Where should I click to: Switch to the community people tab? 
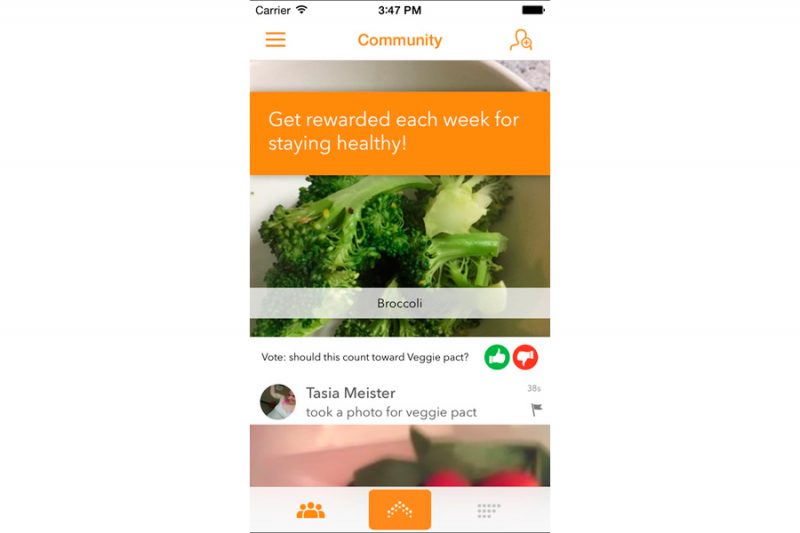click(311, 510)
